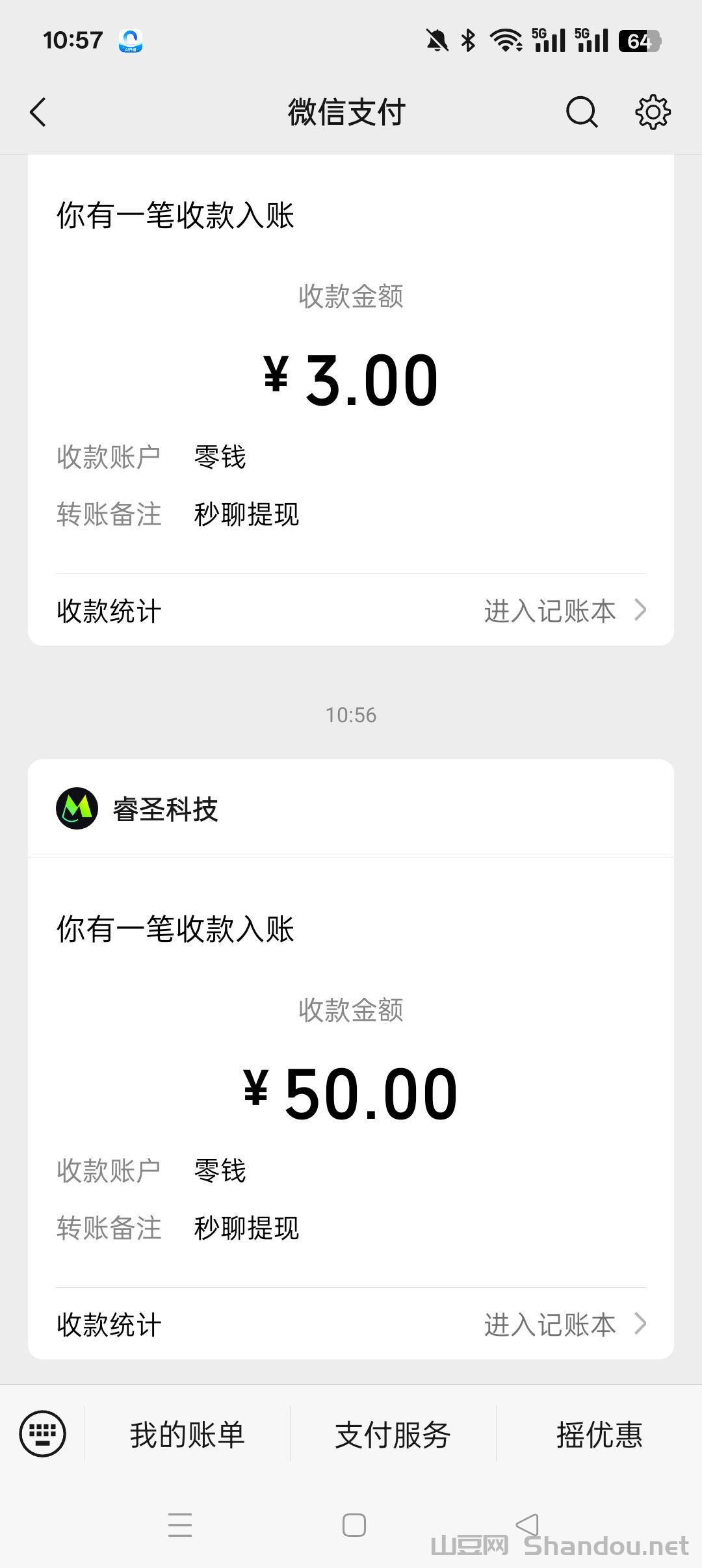Switch to keyboard input
702x1568 pixels.
43,1434
